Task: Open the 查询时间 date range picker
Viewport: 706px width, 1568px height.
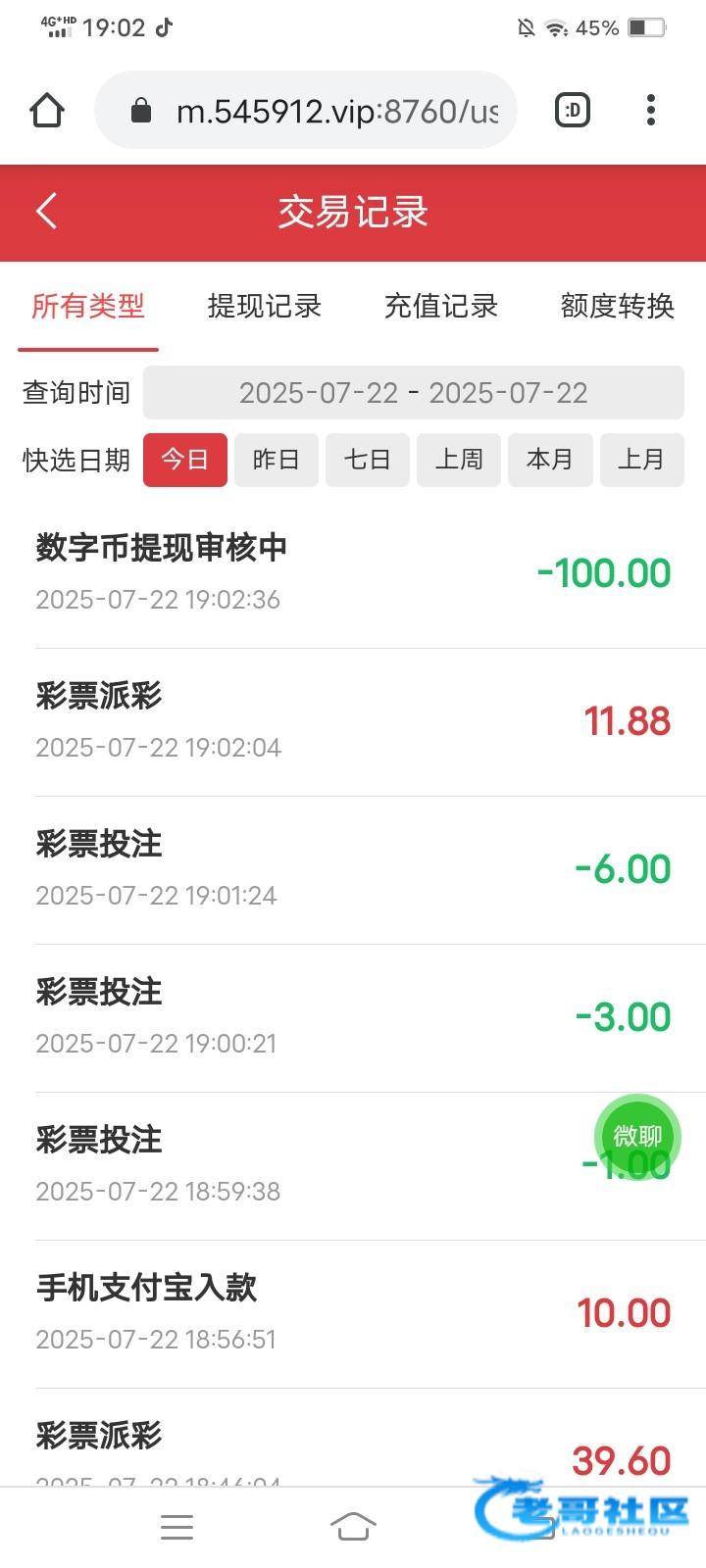Action: click(x=413, y=393)
